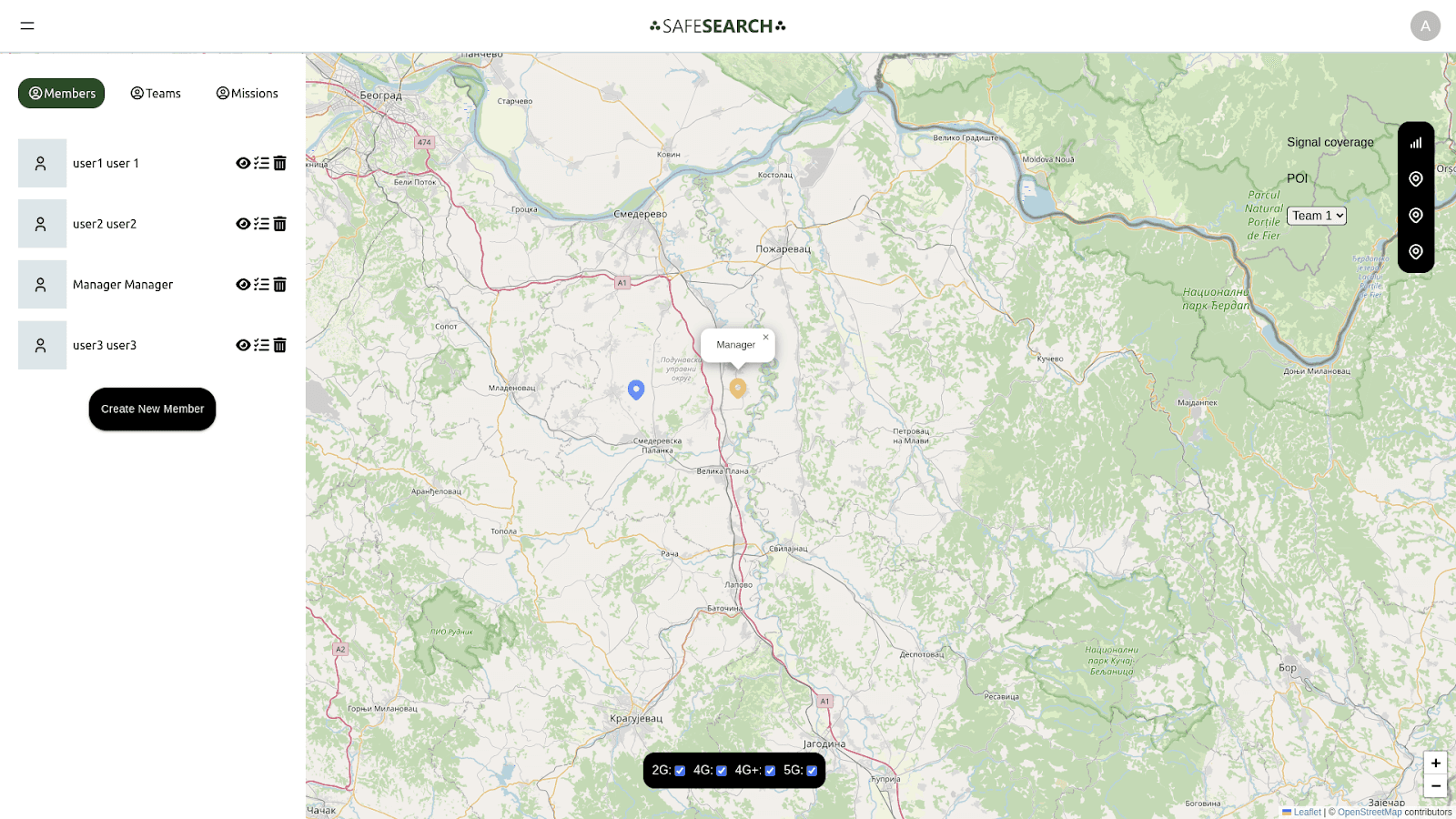Viewport: 1456px width, 819px height.
Task: Open the user avatar profile menu
Action: coord(1425,25)
